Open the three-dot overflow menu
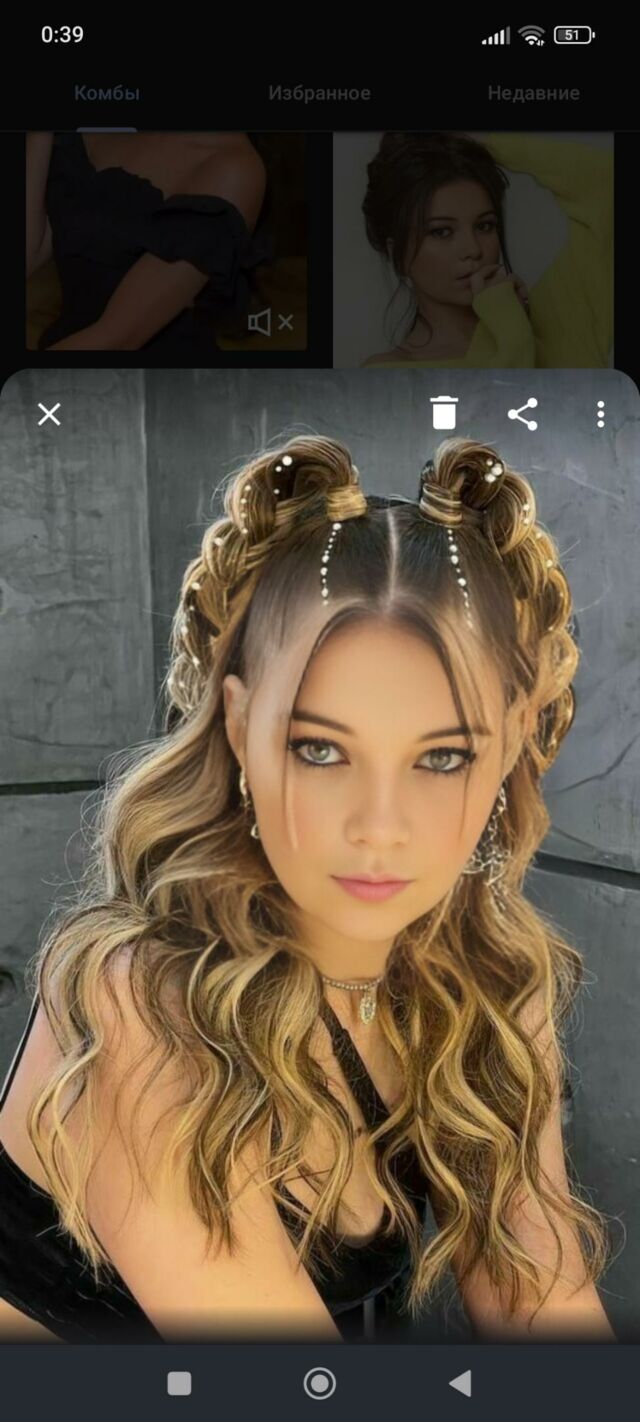The height and width of the screenshot is (1422, 640). [x=600, y=414]
